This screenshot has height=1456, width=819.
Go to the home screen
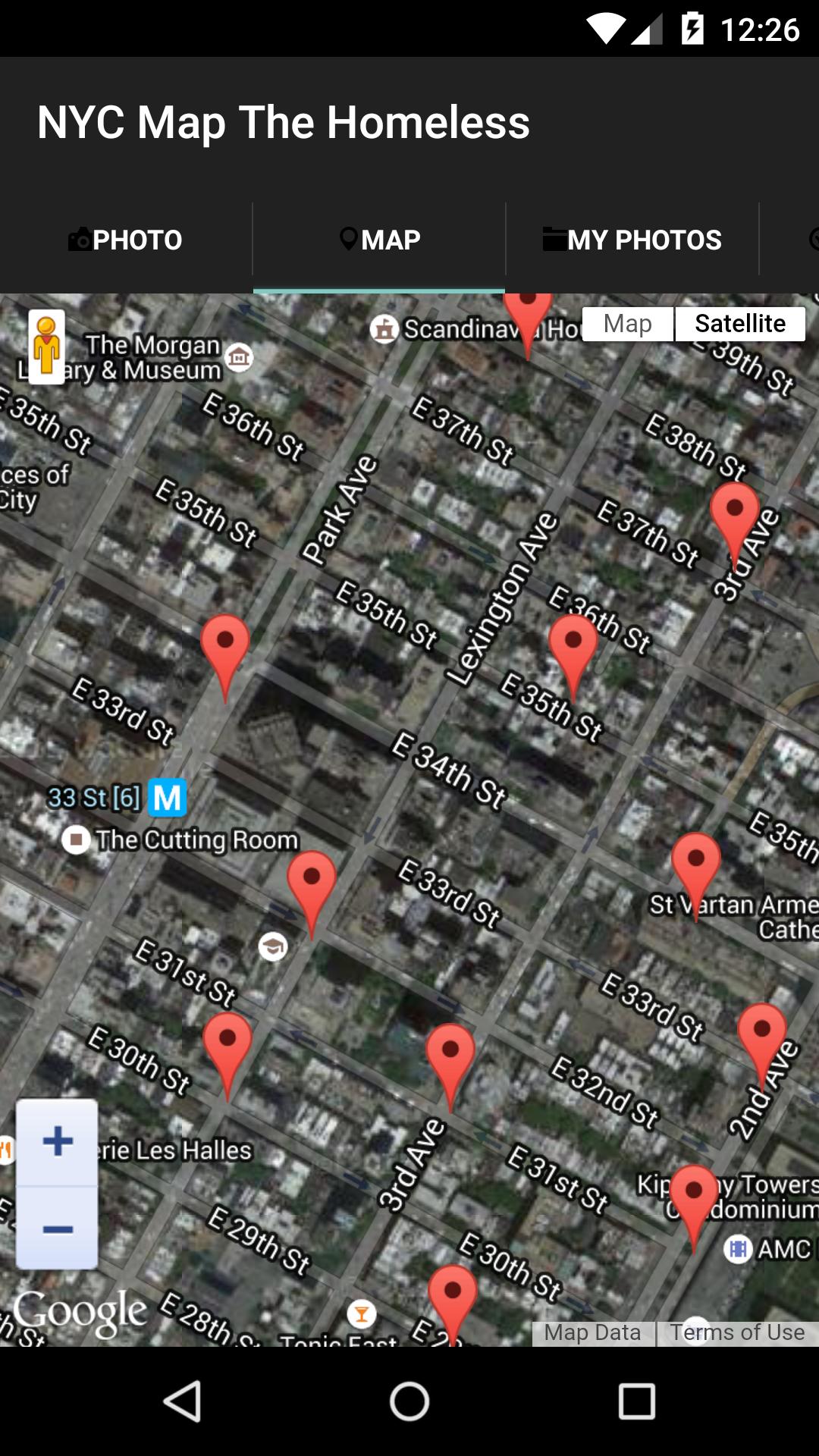(x=409, y=1401)
